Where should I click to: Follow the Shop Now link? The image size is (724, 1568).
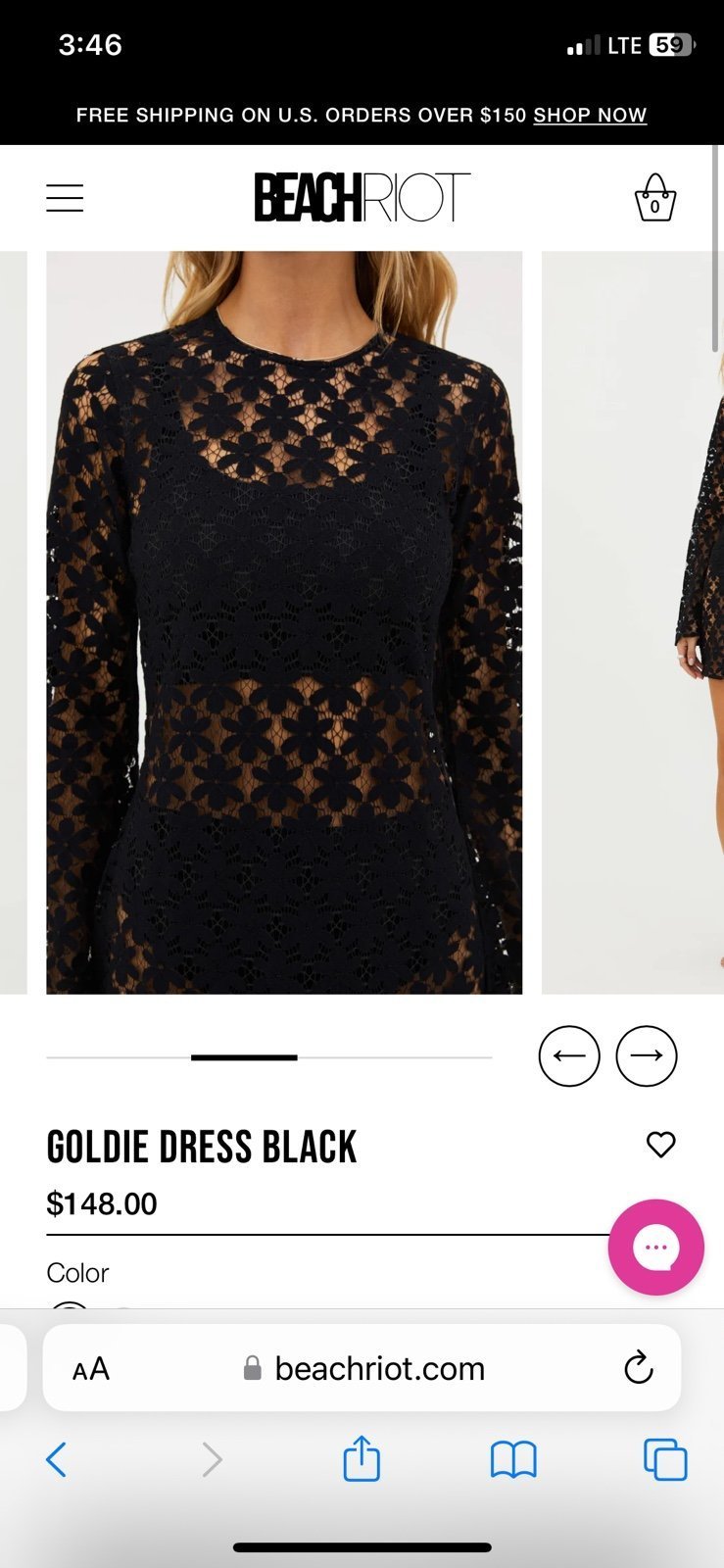point(590,116)
